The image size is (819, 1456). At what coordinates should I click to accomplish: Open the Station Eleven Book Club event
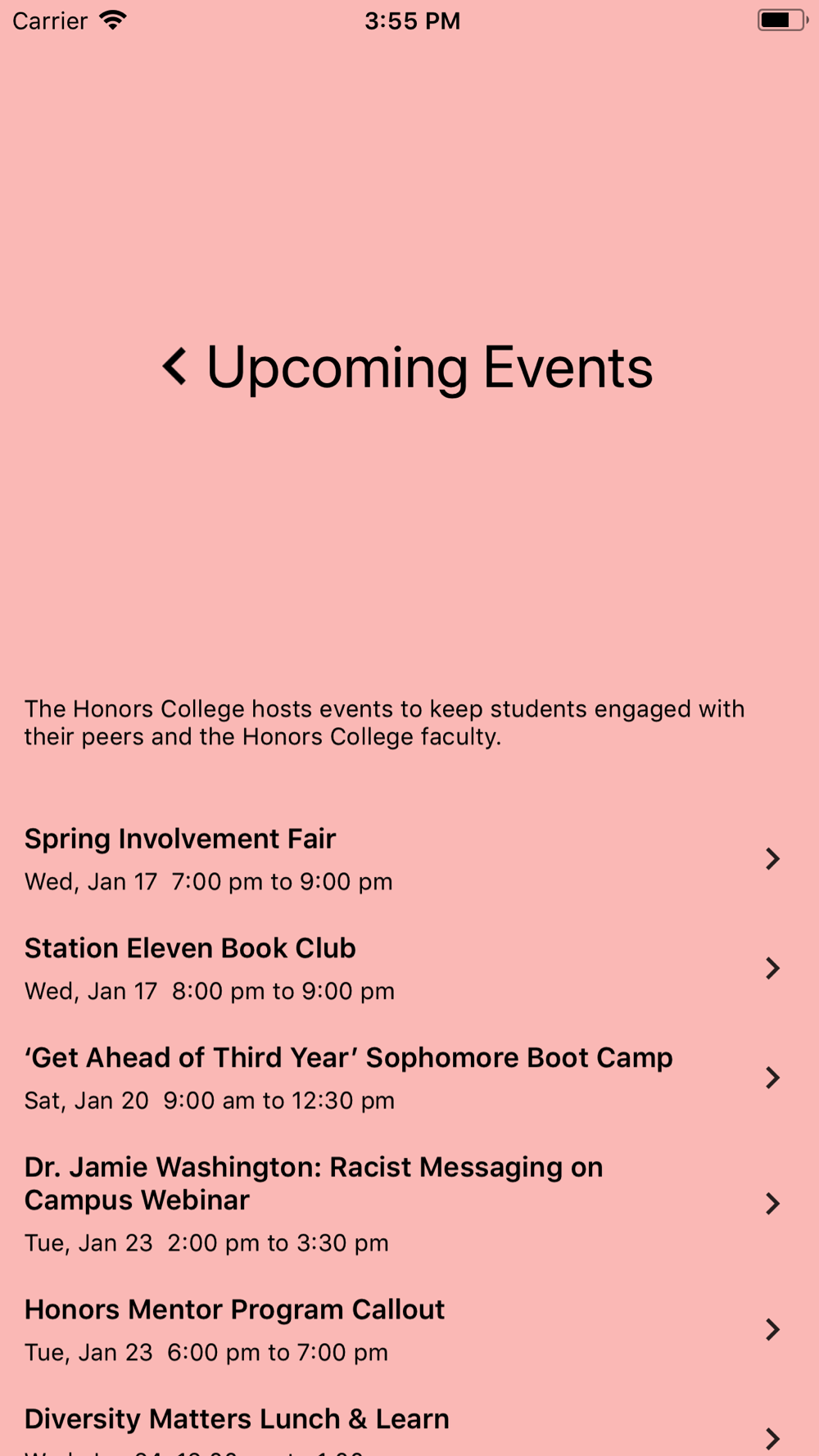coord(409,969)
